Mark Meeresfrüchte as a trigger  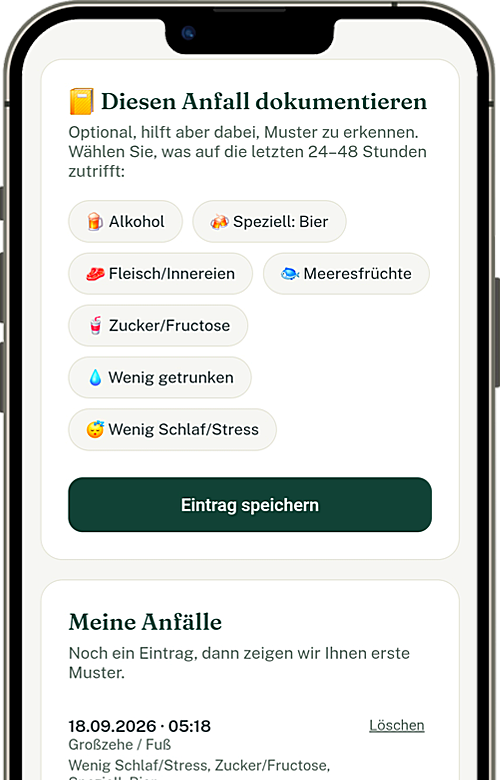346,274
